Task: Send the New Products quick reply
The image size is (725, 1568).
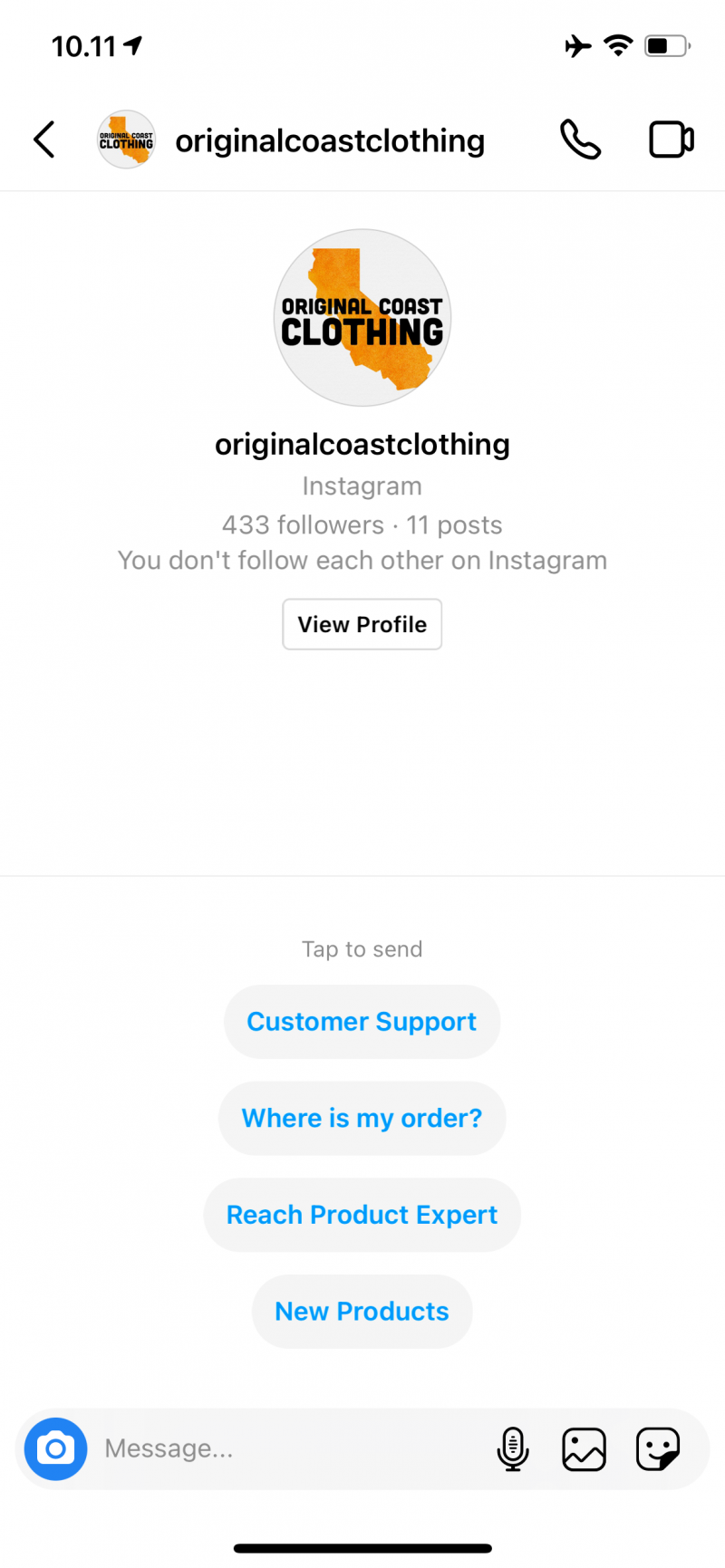Action: [x=362, y=1311]
